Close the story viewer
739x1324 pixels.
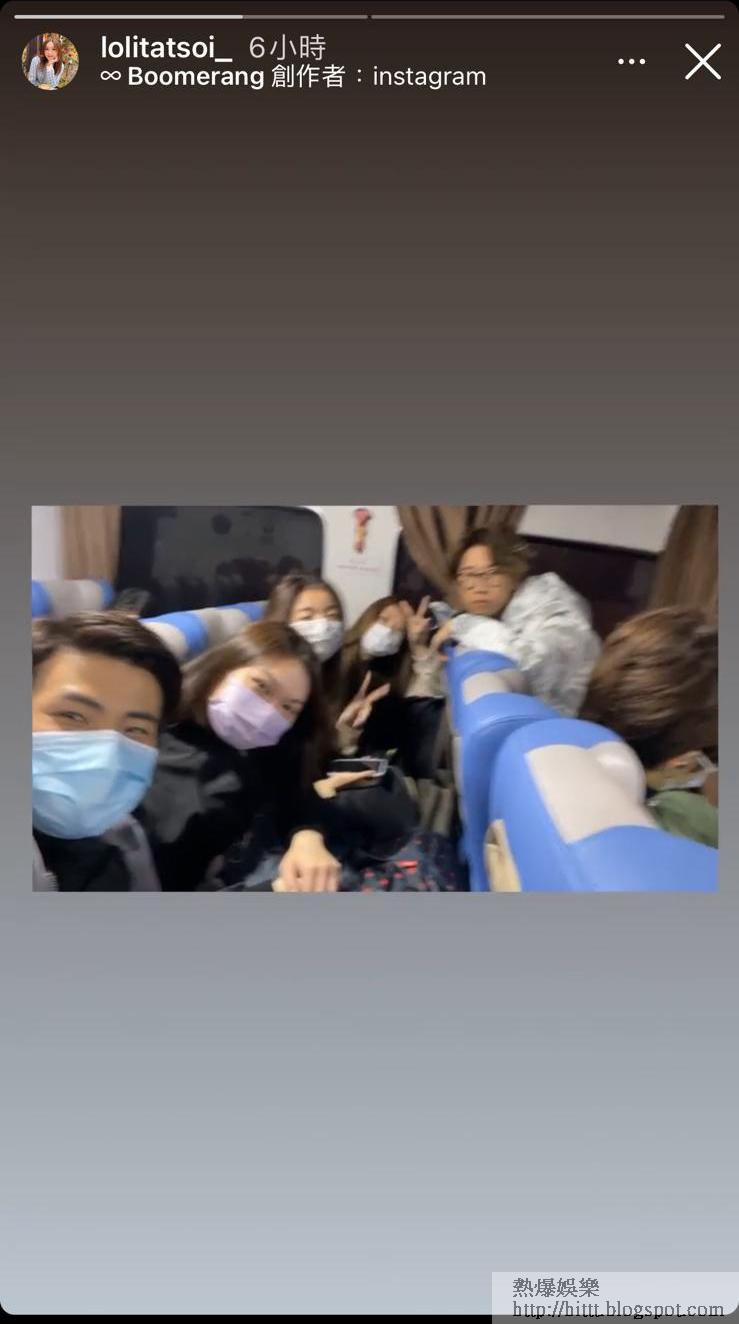click(702, 62)
